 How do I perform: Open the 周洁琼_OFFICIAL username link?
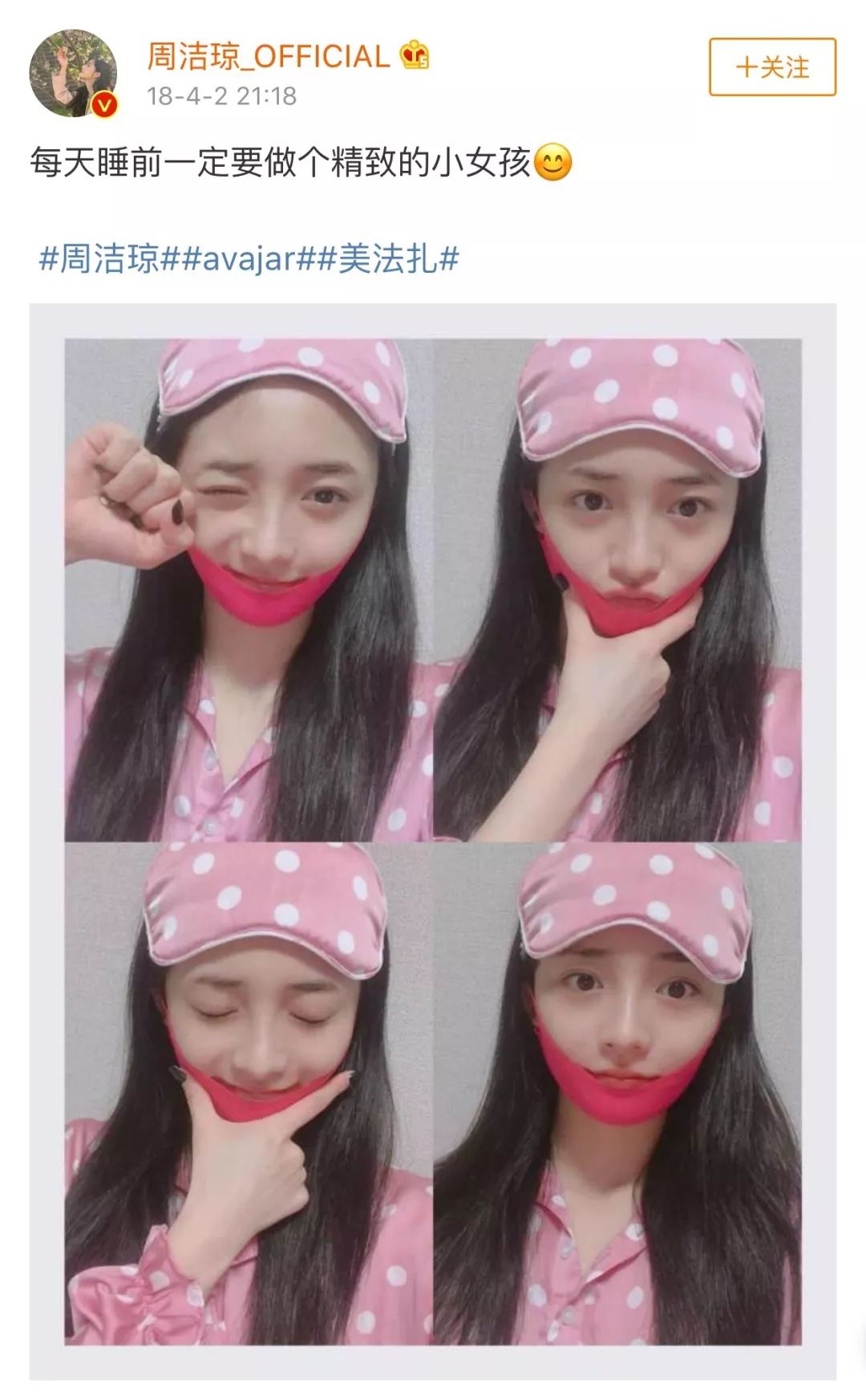click(x=268, y=56)
